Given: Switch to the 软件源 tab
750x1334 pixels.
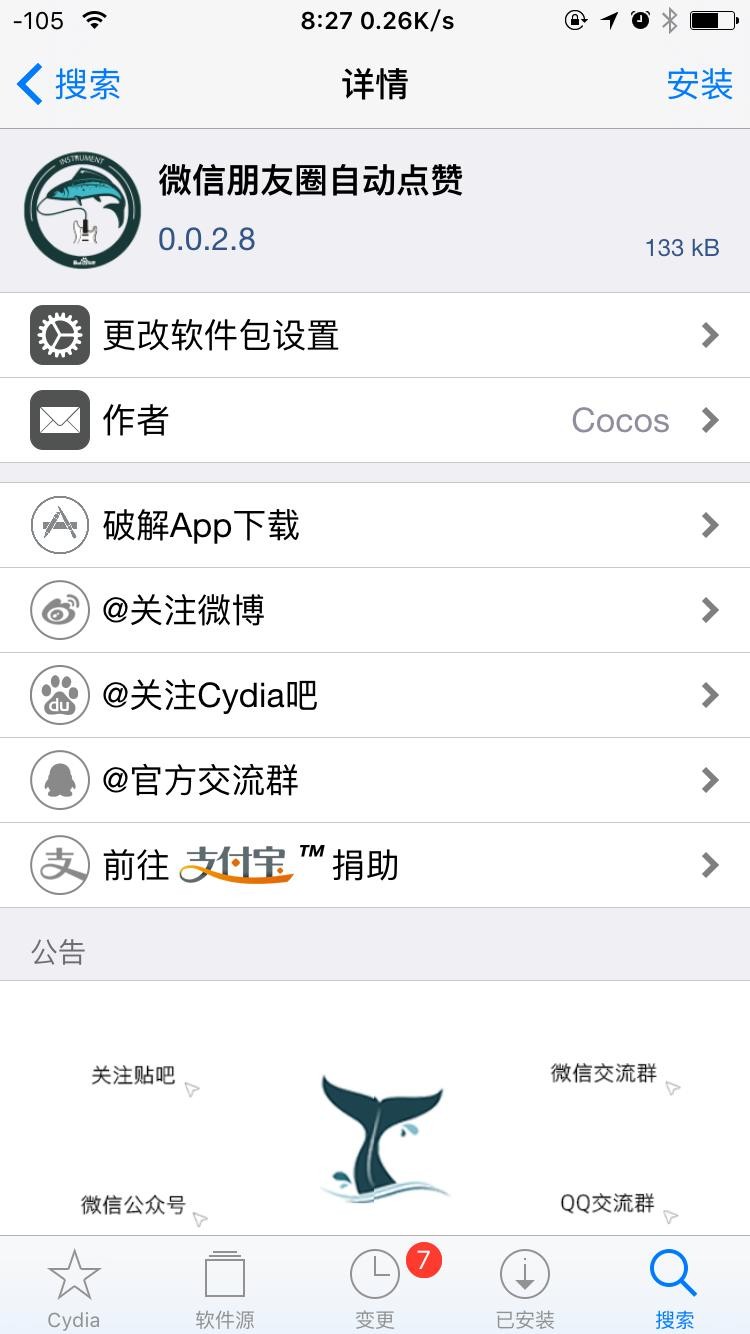Looking at the screenshot, I should click(224, 1288).
